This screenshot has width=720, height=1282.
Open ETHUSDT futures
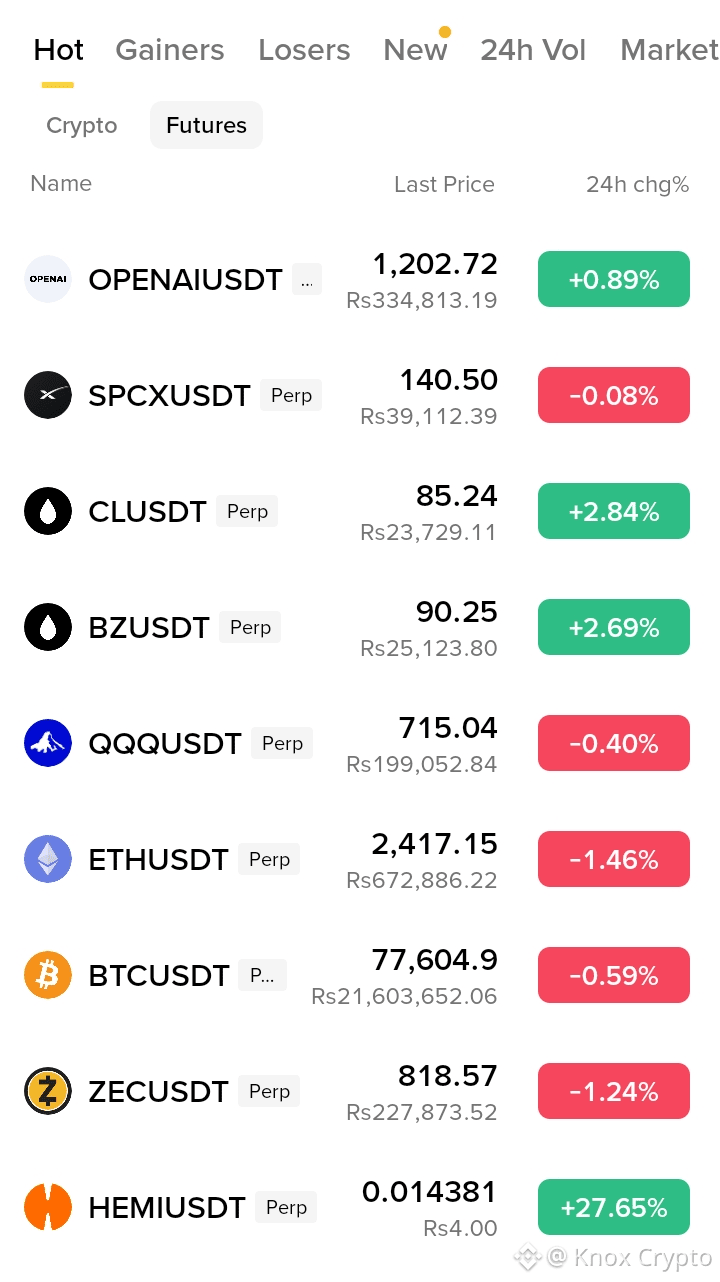coord(360,860)
